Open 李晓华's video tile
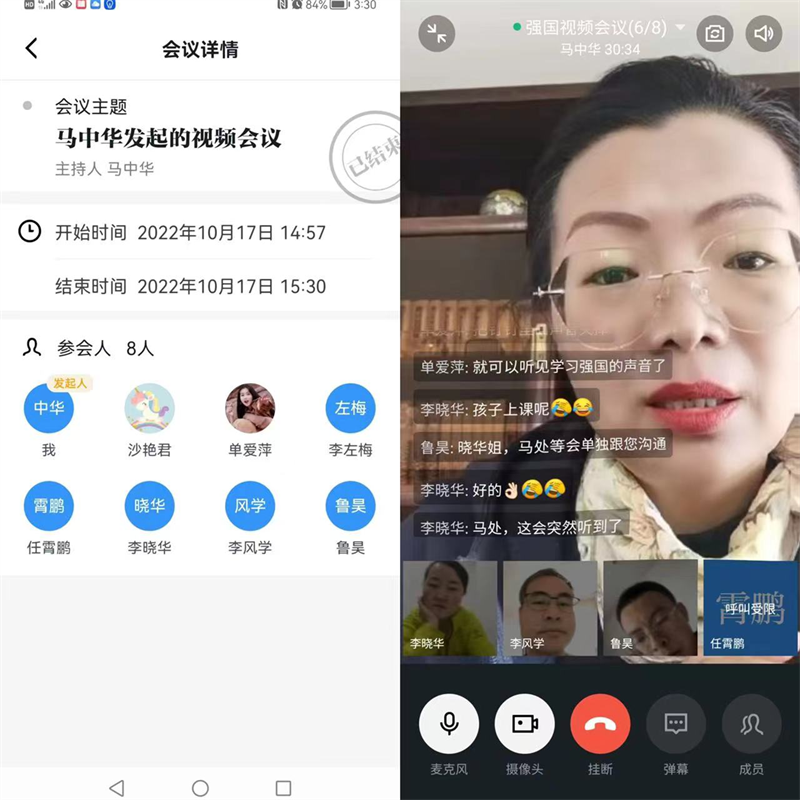The height and width of the screenshot is (800, 800). point(449,607)
